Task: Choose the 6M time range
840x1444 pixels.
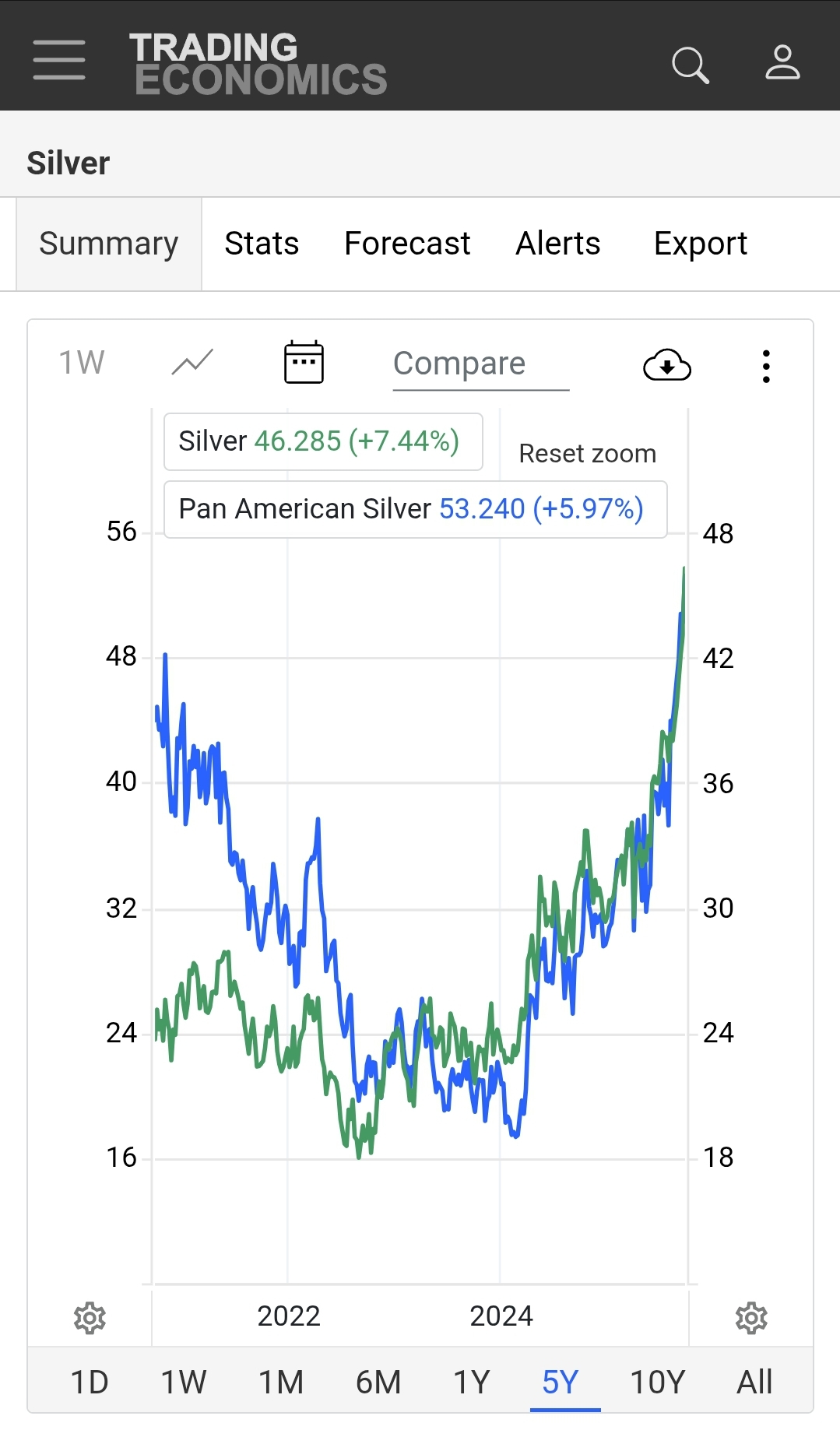Action: (378, 1383)
